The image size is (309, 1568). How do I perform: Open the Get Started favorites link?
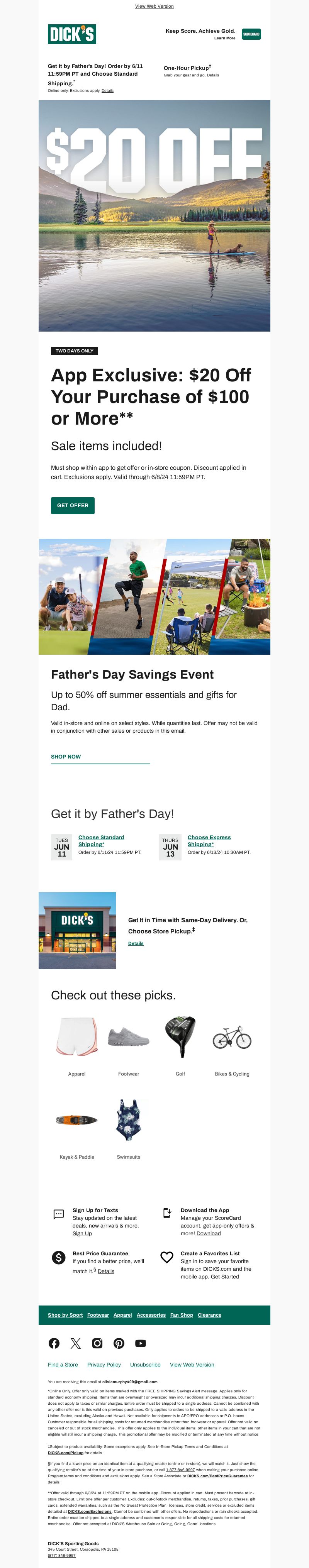[225, 1277]
